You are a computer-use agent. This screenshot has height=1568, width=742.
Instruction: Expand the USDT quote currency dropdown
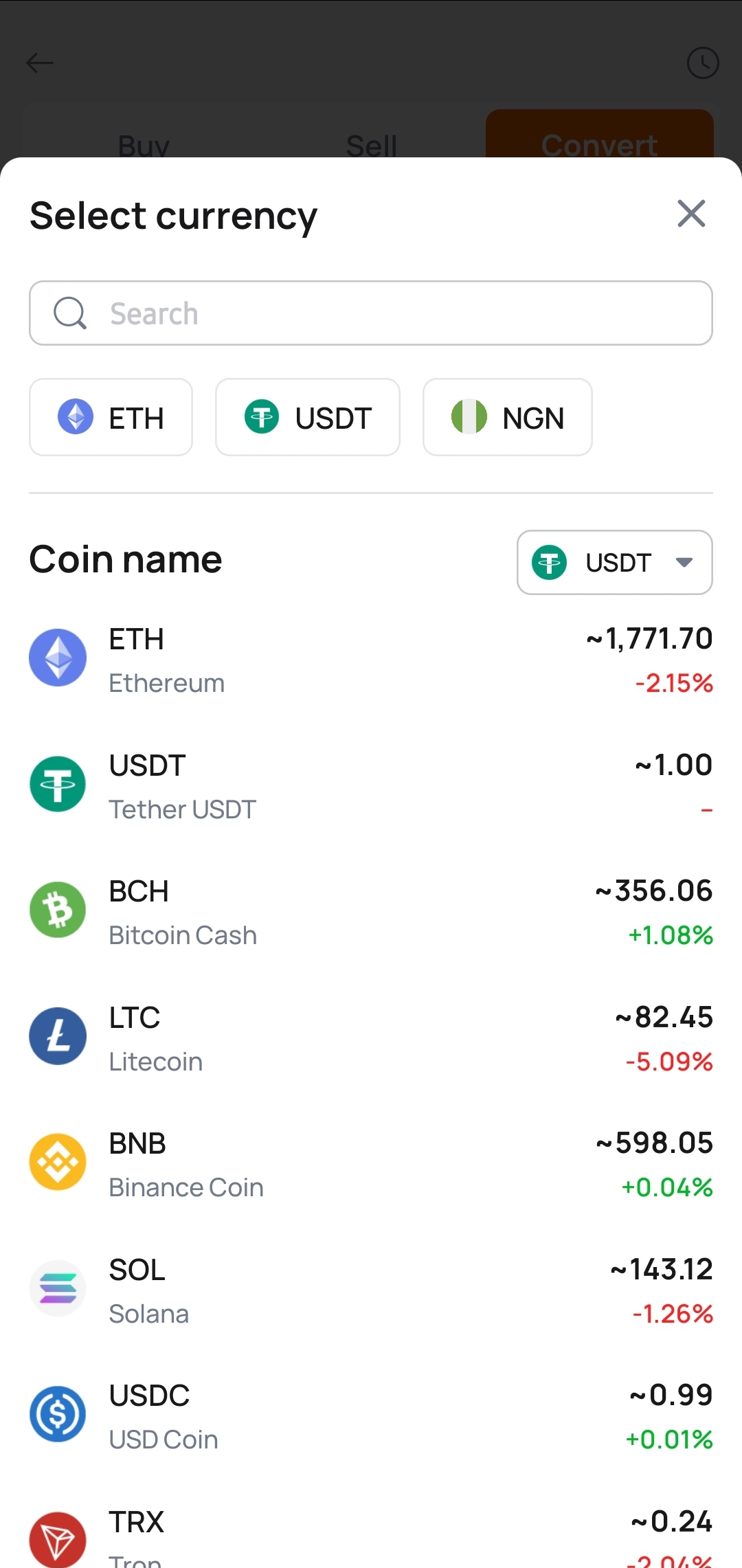615,562
